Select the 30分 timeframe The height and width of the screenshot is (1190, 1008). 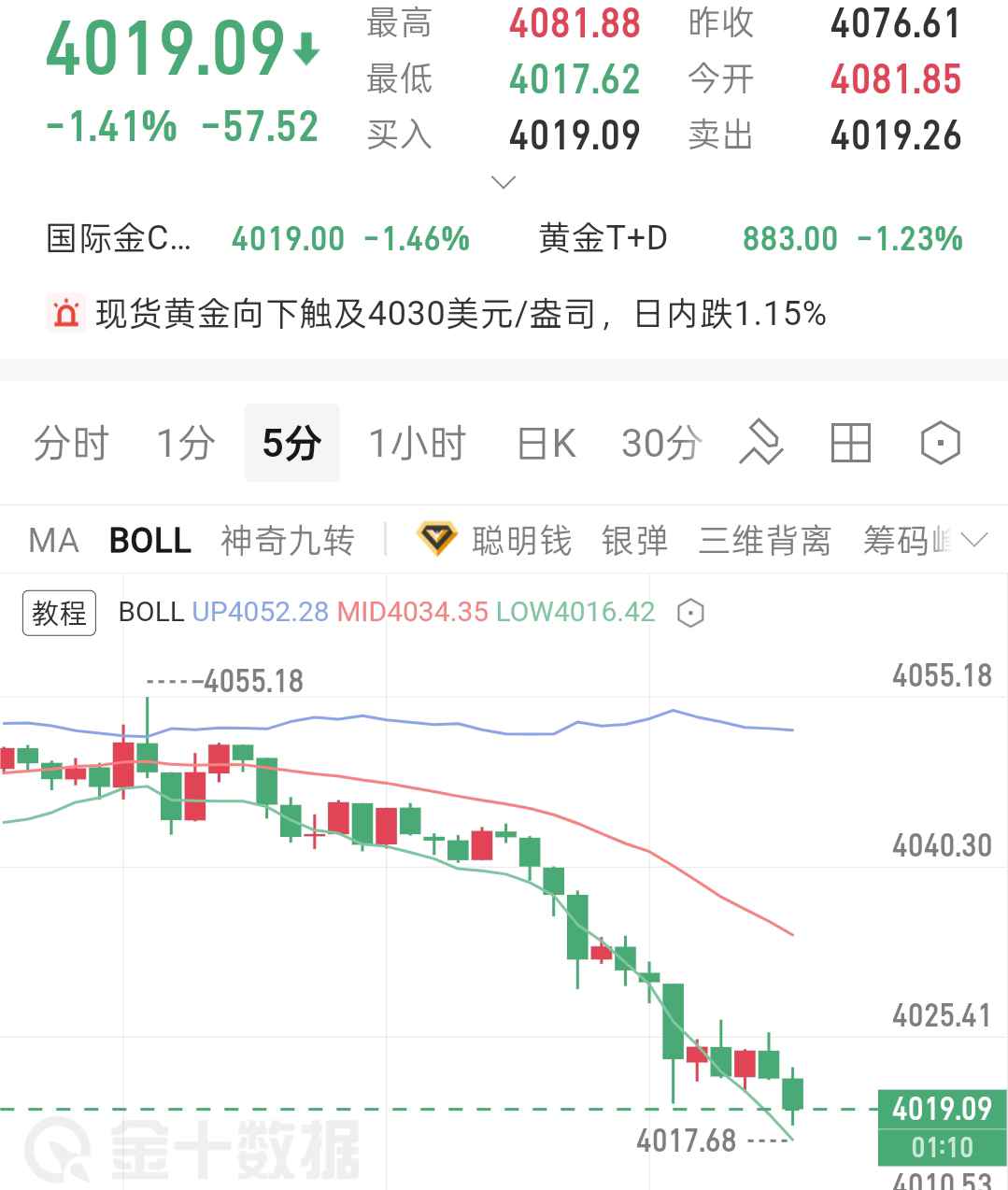tap(661, 444)
